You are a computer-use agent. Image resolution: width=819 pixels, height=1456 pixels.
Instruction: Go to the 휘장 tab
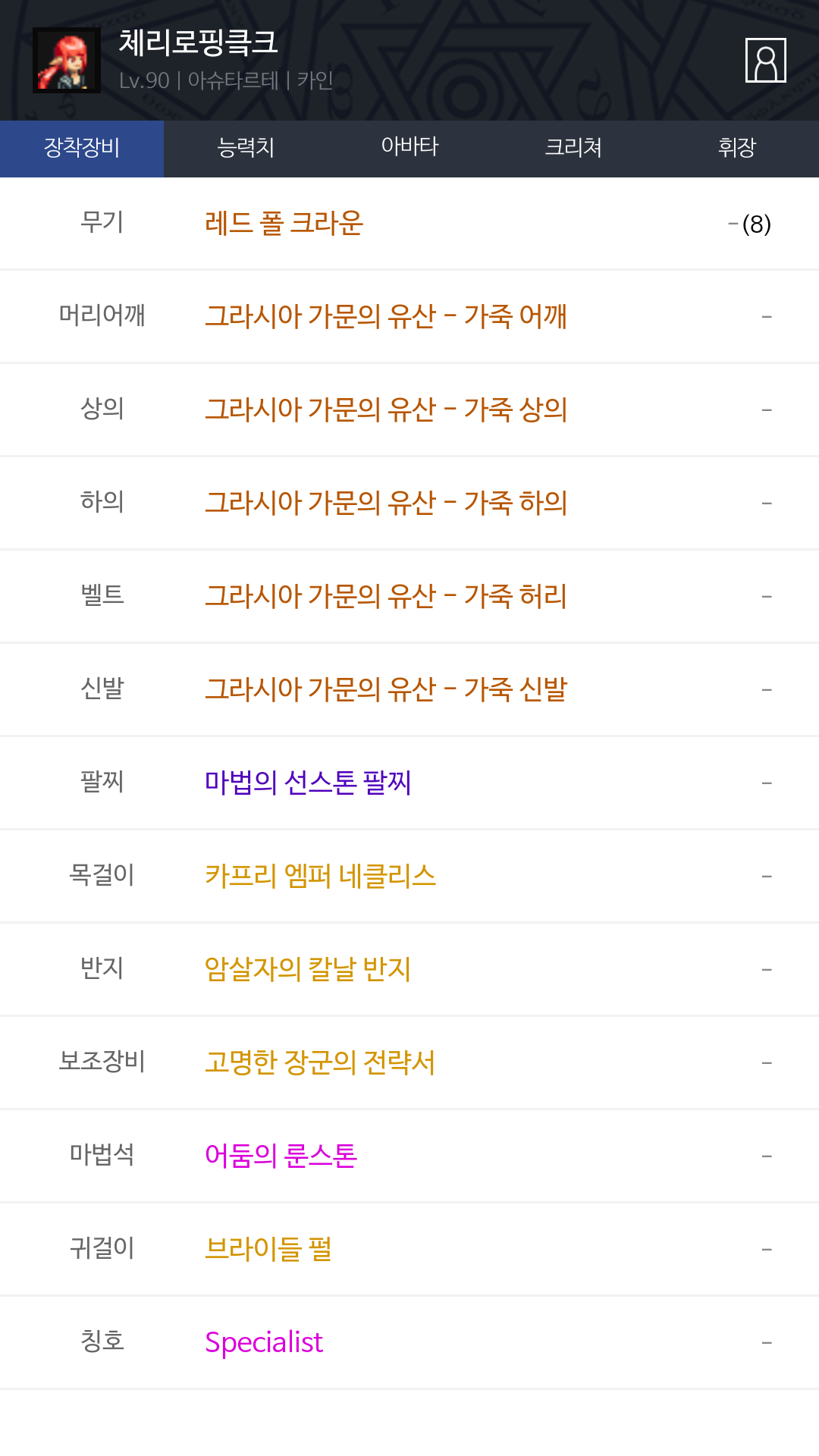tap(737, 148)
